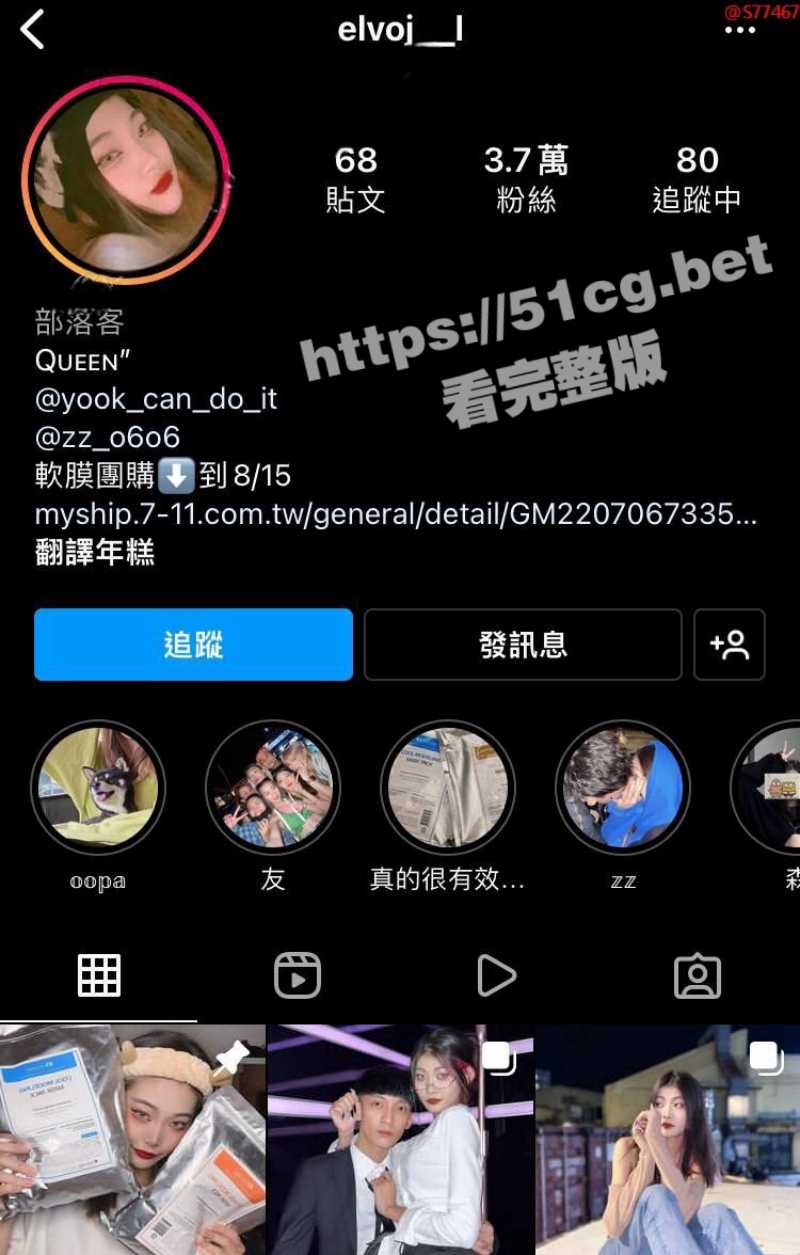The width and height of the screenshot is (800, 1255).
Task: Open the 真的很有效 story highlight
Action: (448, 788)
